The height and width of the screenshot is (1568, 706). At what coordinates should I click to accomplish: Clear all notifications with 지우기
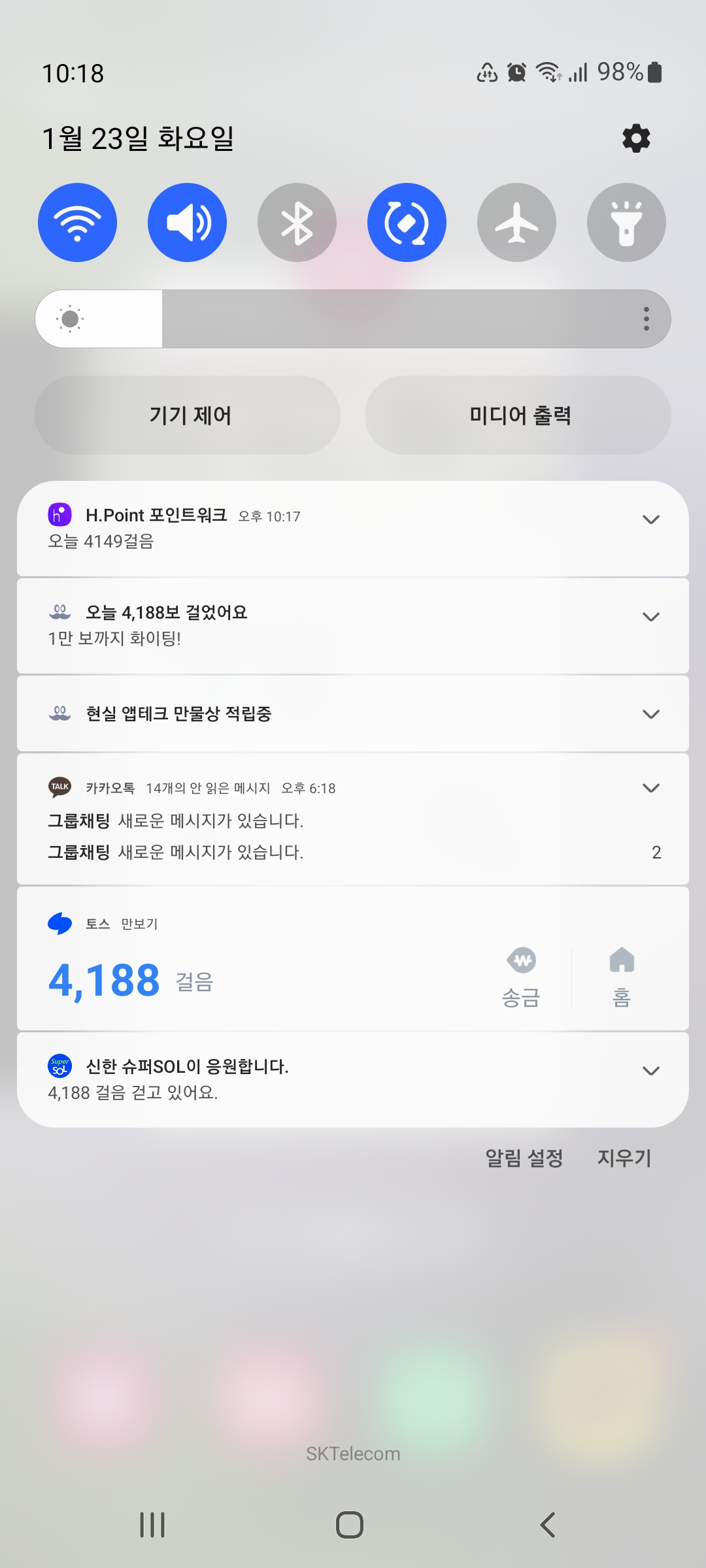[x=624, y=1158]
